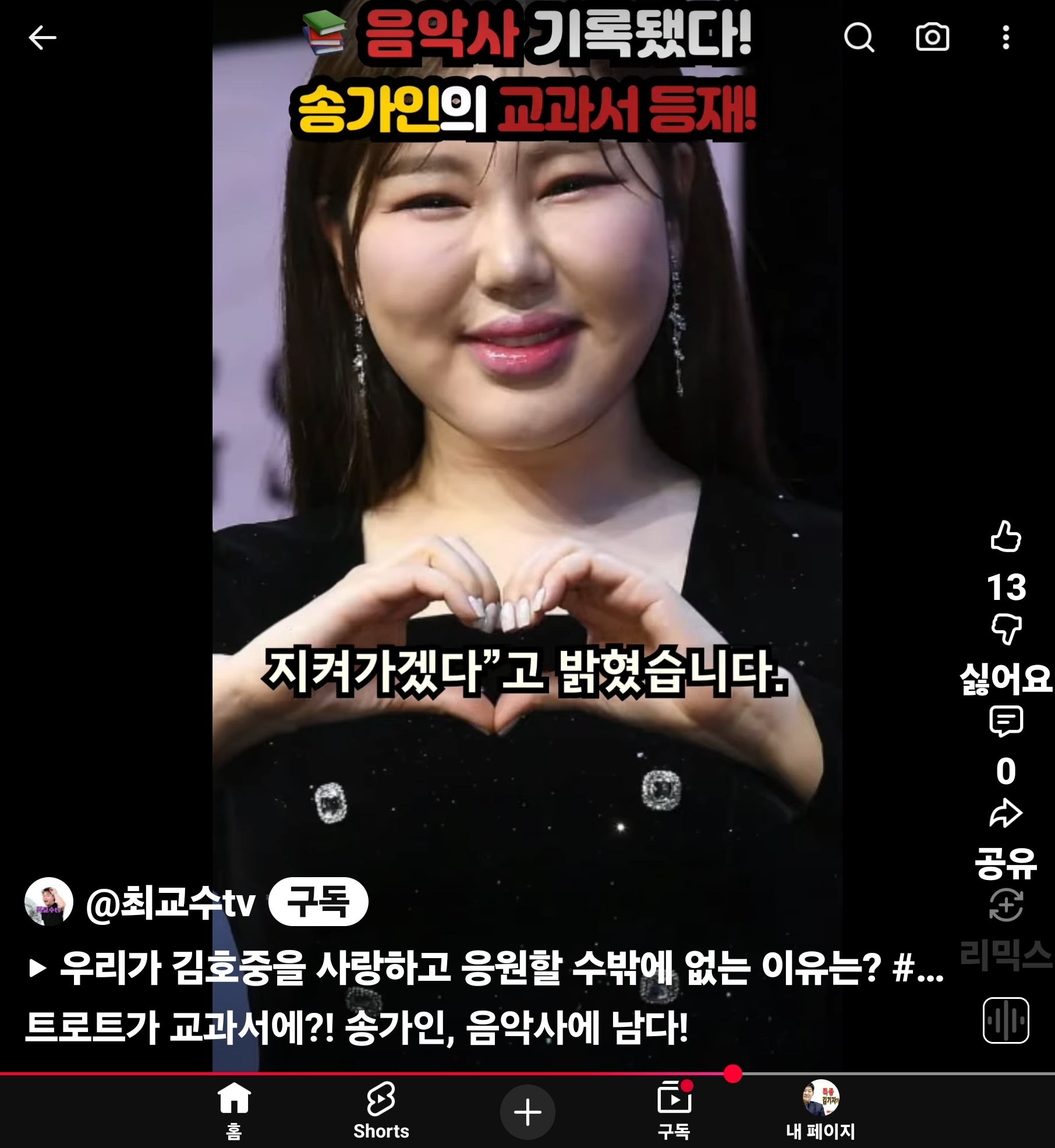This screenshot has width=1055, height=1148.
Task: Remix this Short with 리믹스
Action: click(1006, 906)
